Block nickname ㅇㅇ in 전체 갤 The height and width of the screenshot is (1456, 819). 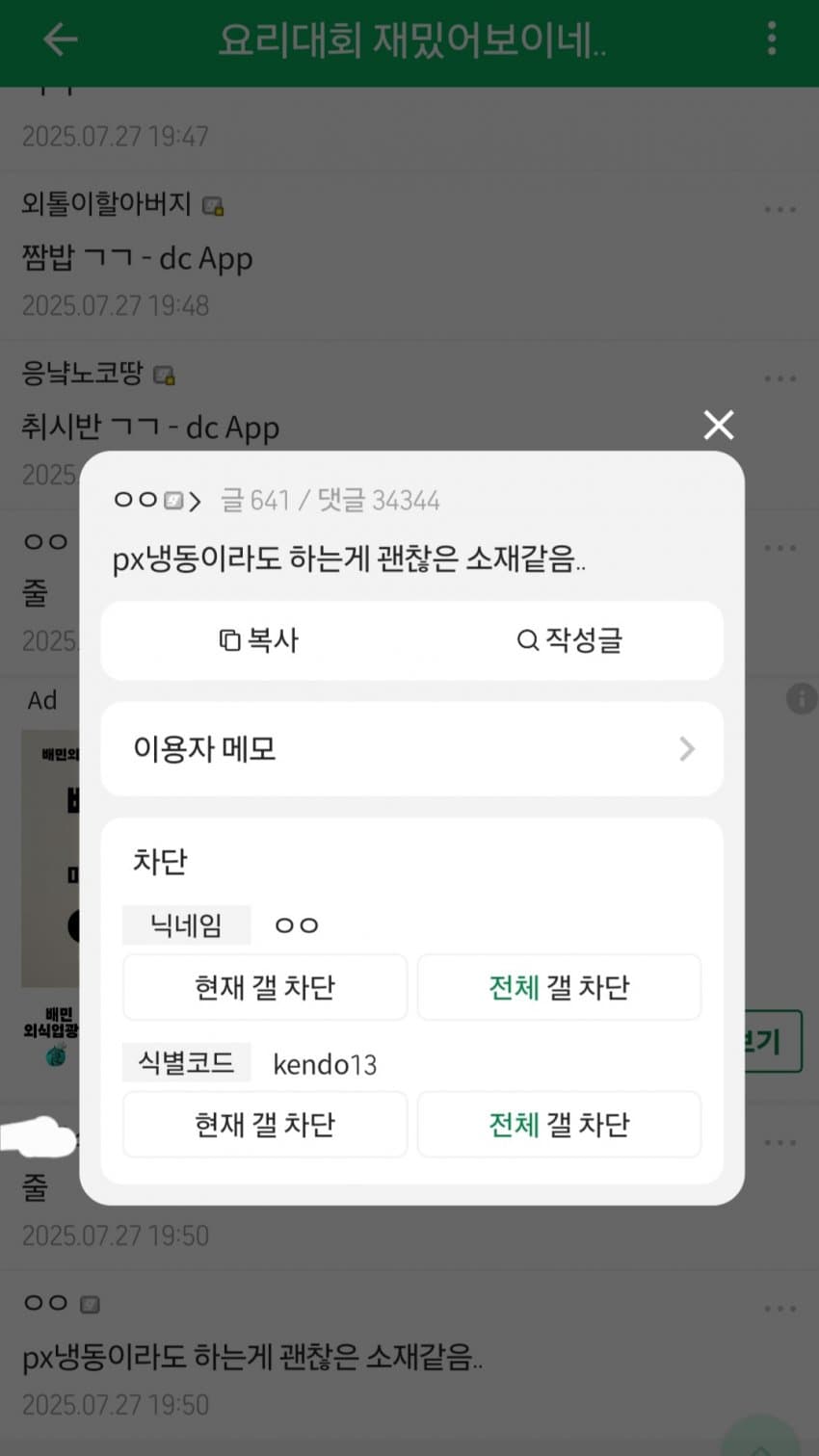tap(559, 987)
